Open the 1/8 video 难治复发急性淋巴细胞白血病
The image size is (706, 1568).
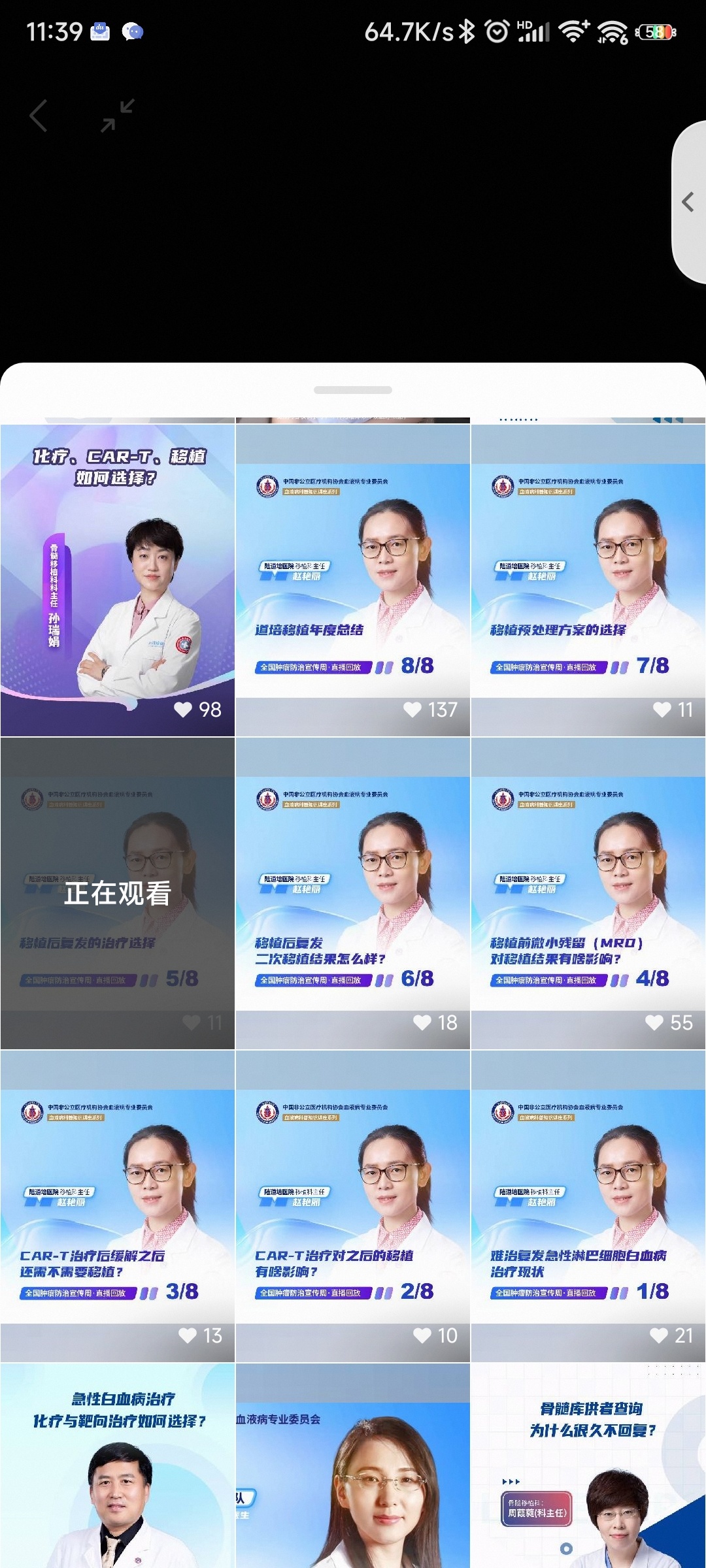click(588, 1206)
